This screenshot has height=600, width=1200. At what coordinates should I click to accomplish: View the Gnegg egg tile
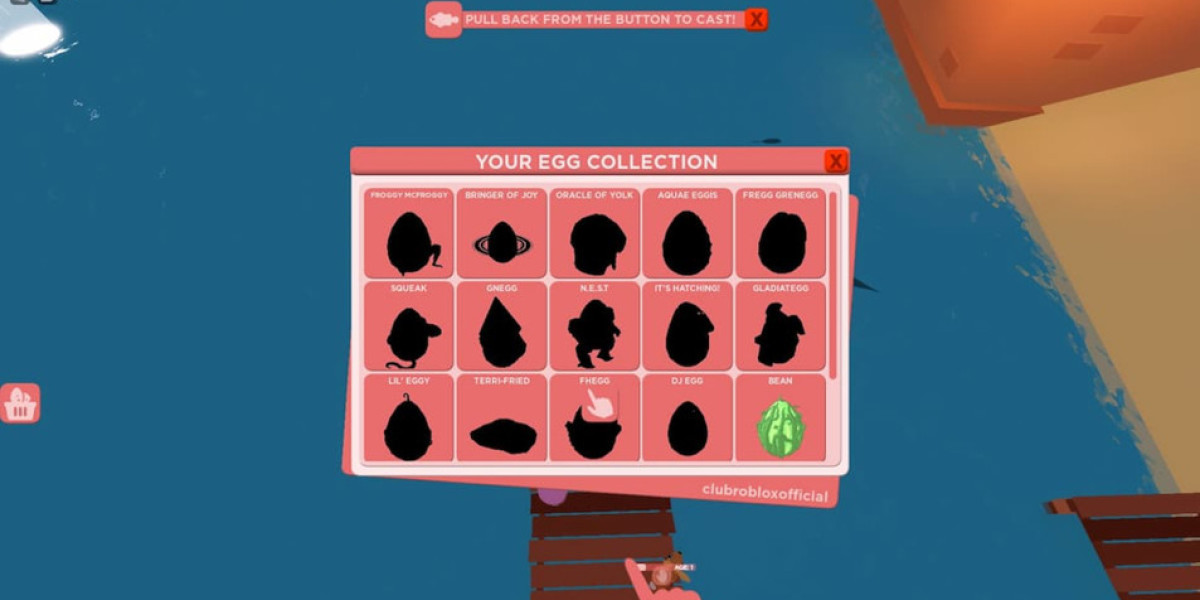click(501, 326)
